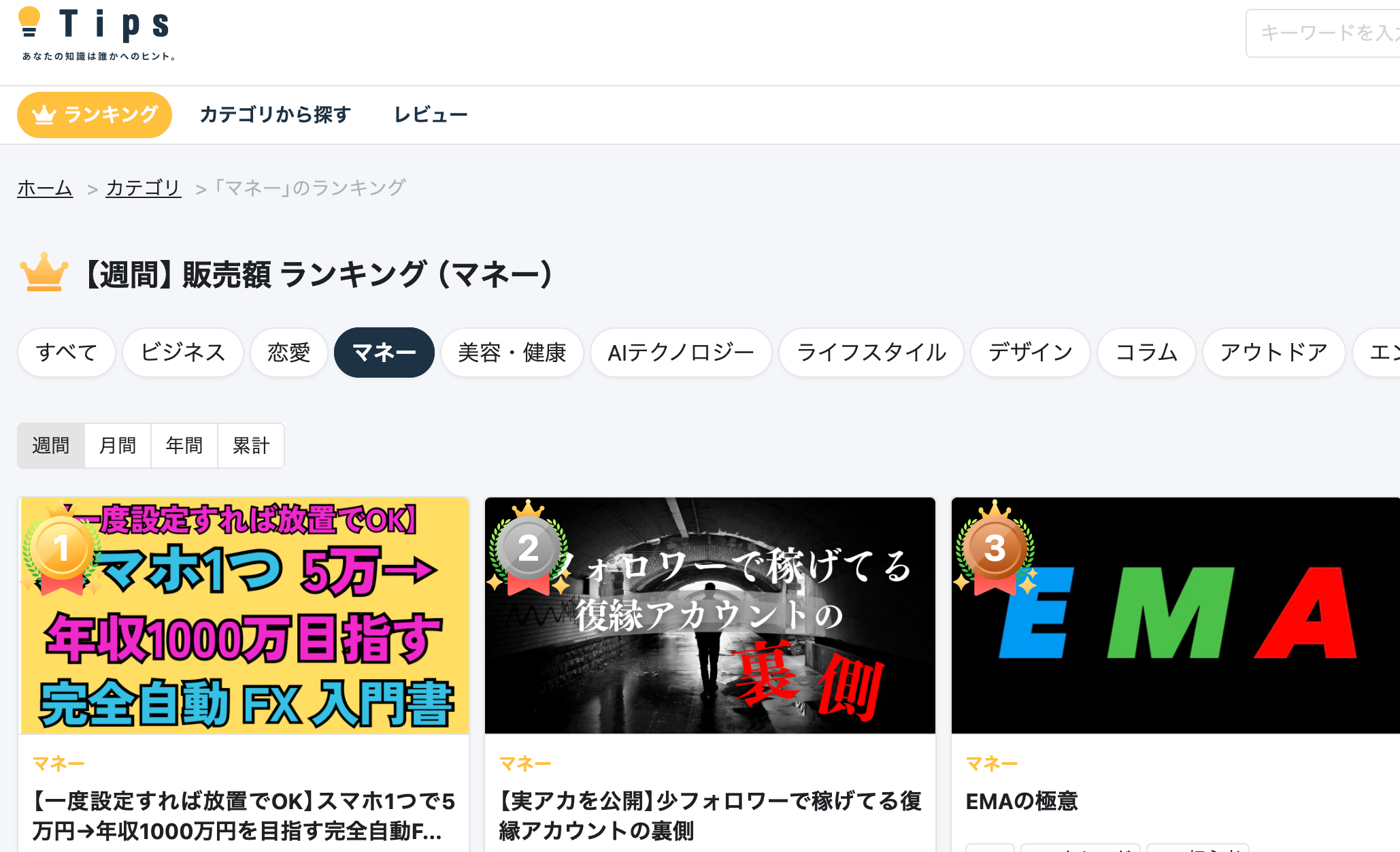Show the 累計 ranking
Image resolution: width=1400 pixels, height=852 pixels.
251,446
